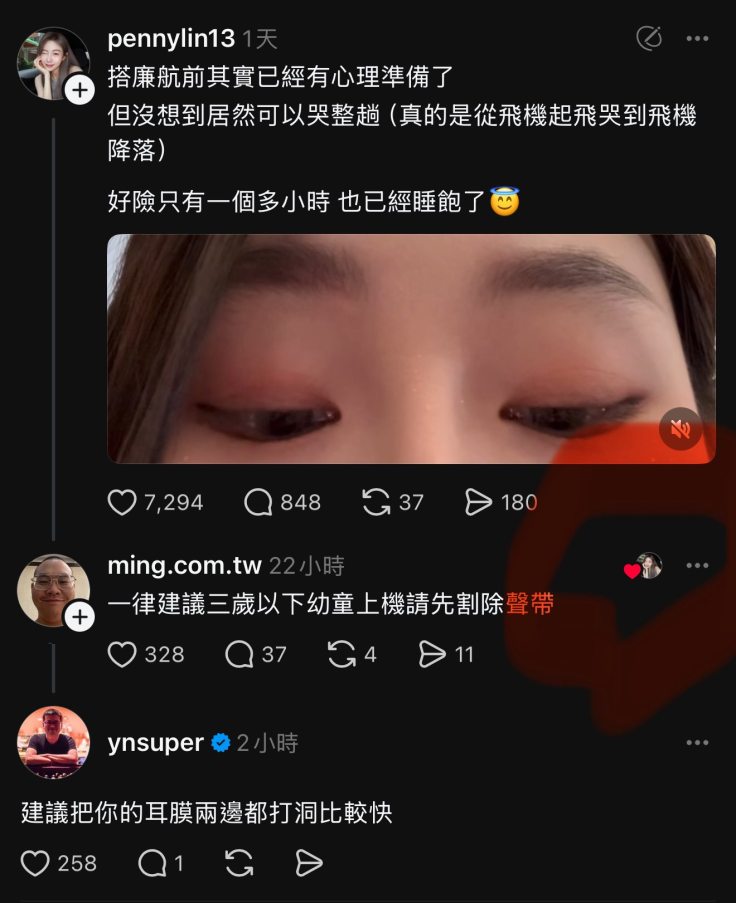Share pennylin13's post

tap(479, 502)
